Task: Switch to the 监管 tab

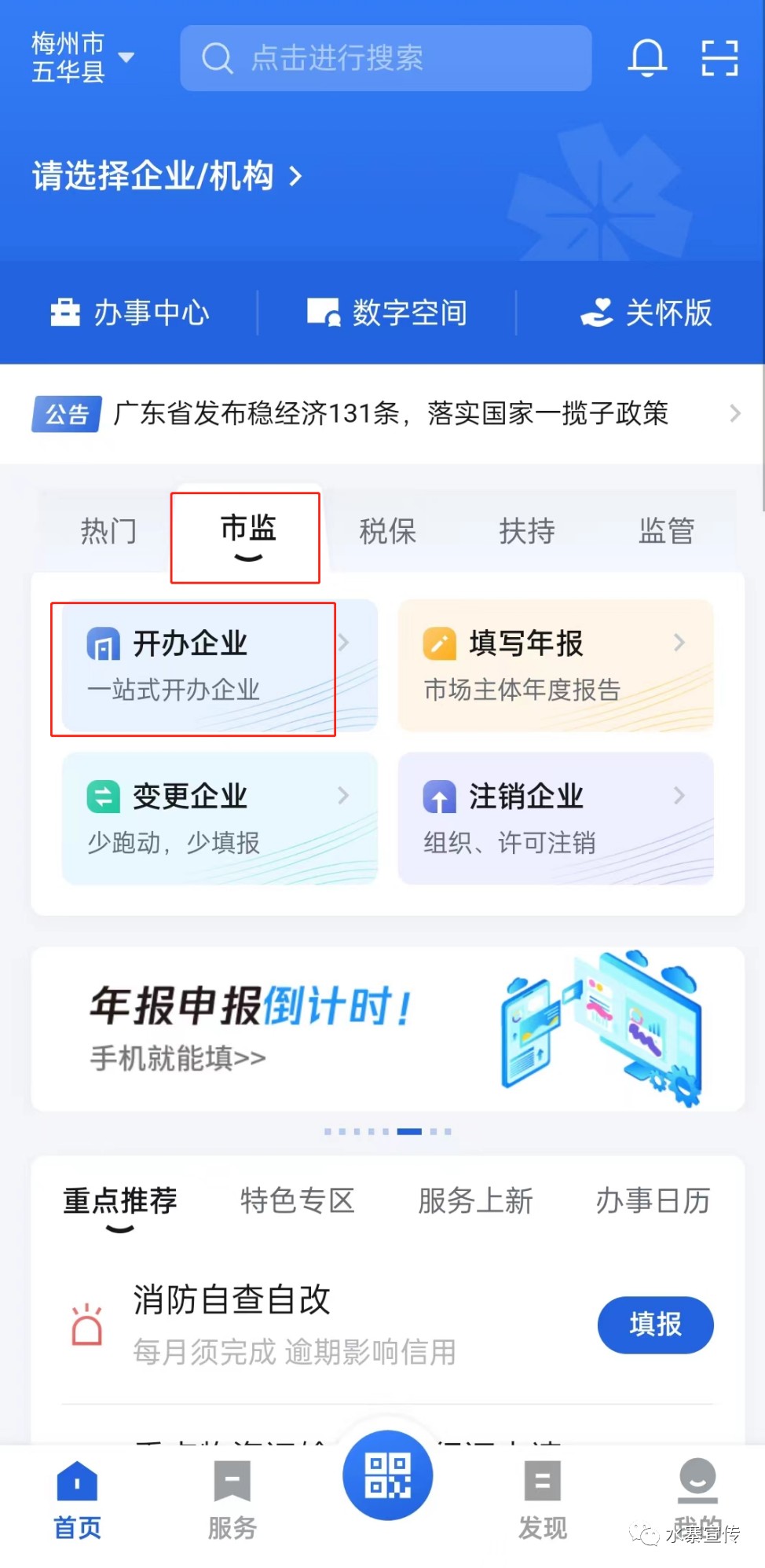Action: 667,531
